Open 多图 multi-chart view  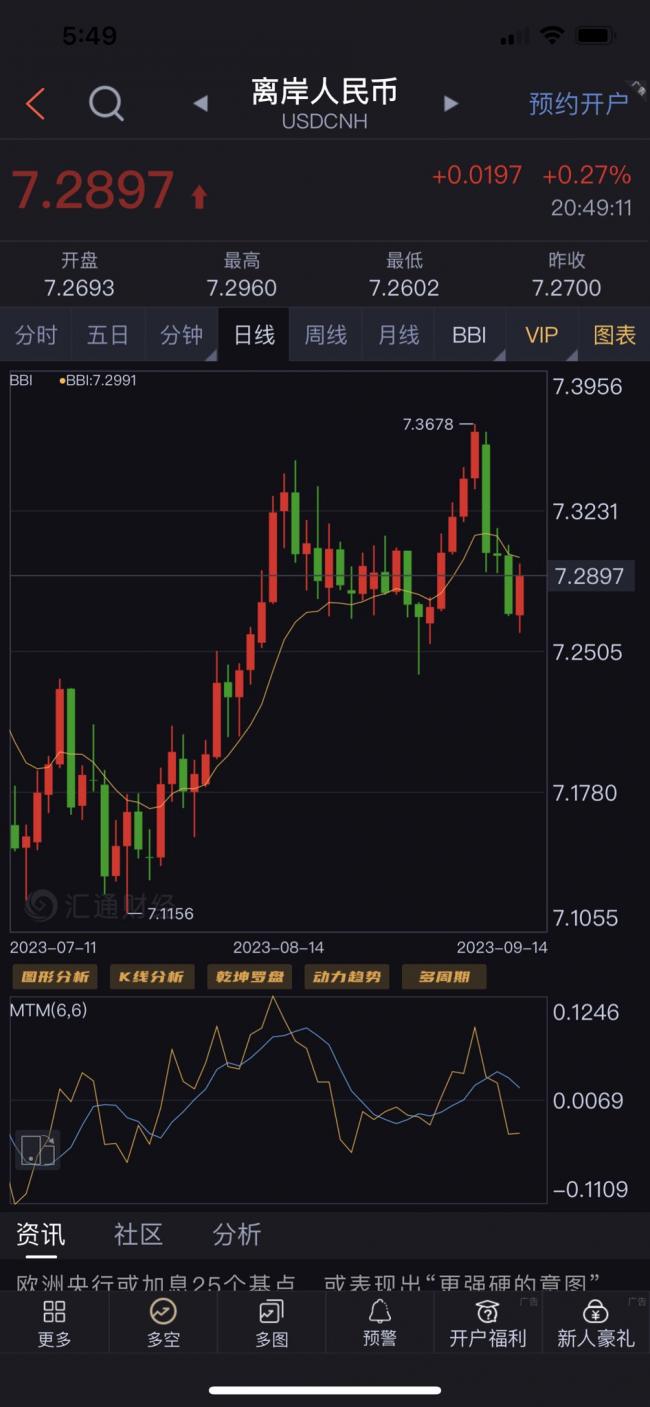point(271,1322)
